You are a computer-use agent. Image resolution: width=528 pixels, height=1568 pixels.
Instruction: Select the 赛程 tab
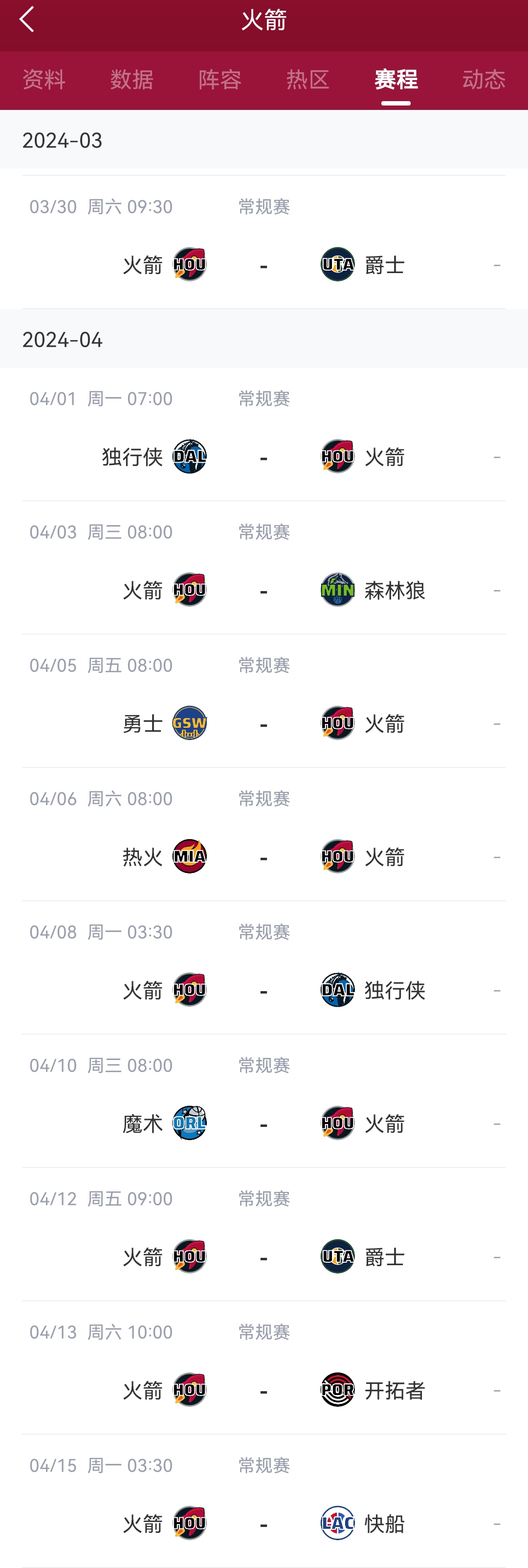(x=396, y=80)
